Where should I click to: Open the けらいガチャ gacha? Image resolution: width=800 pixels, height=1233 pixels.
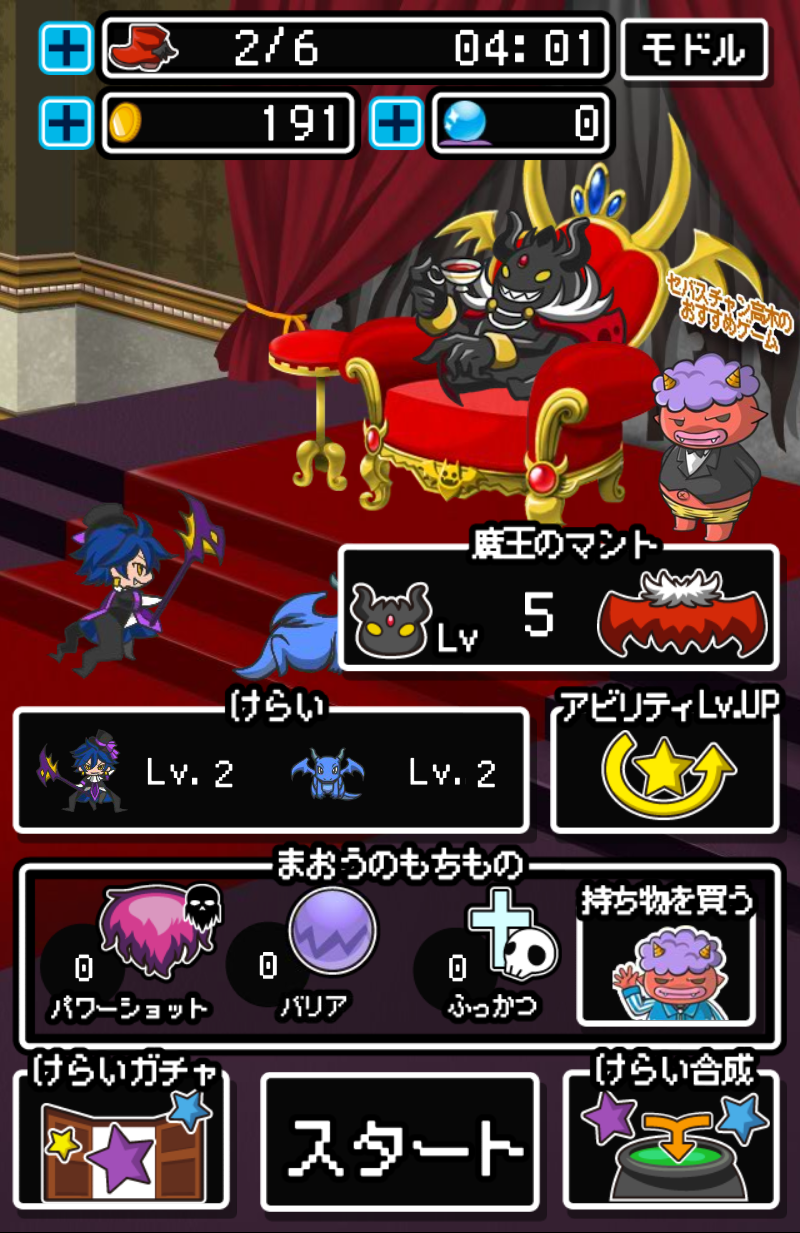click(x=122, y=1142)
